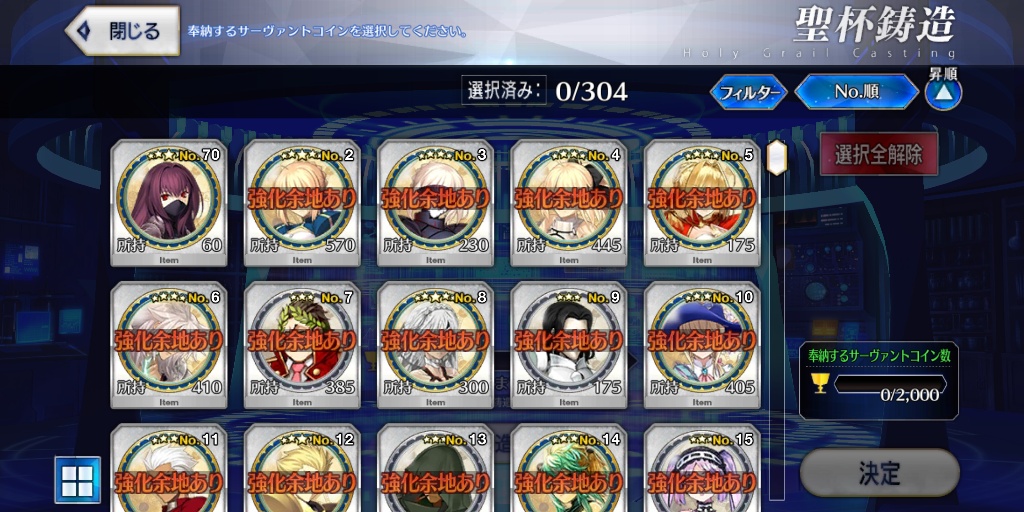This screenshot has height=512, width=1024.
Task: Change the No.順 sort order
Action: point(856,93)
